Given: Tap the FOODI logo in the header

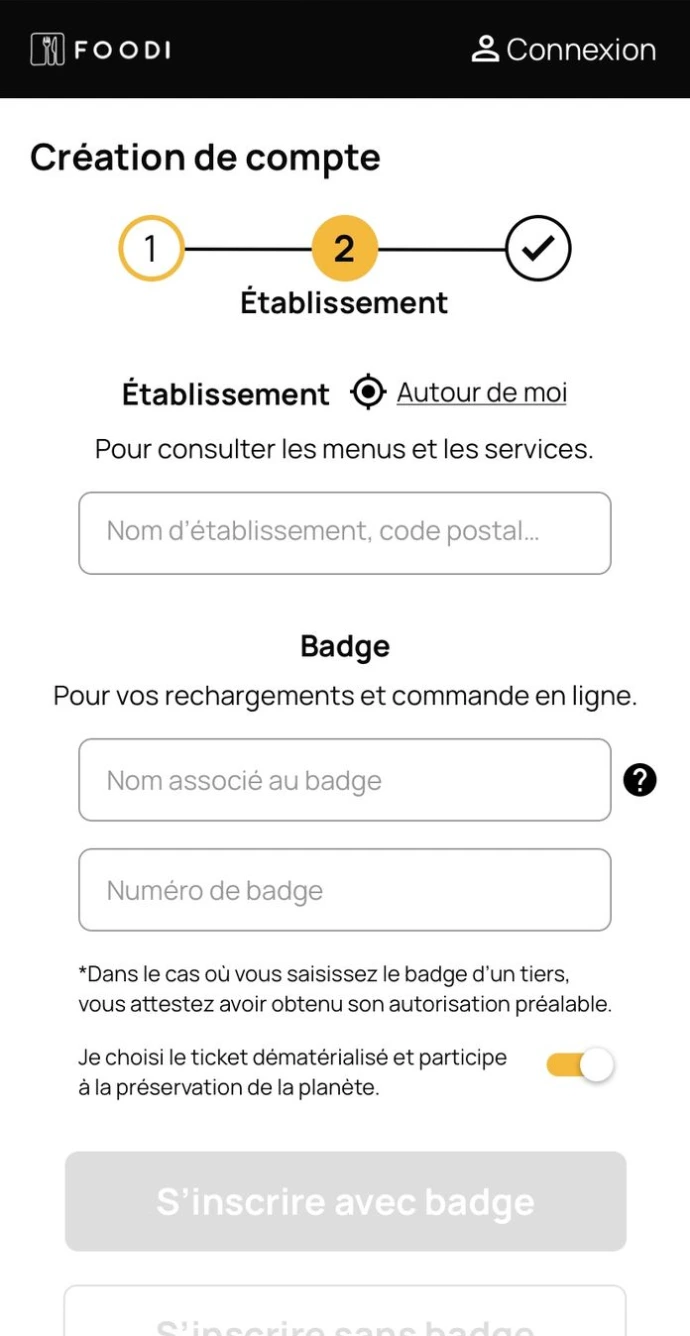Looking at the screenshot, I should (101, 49).
